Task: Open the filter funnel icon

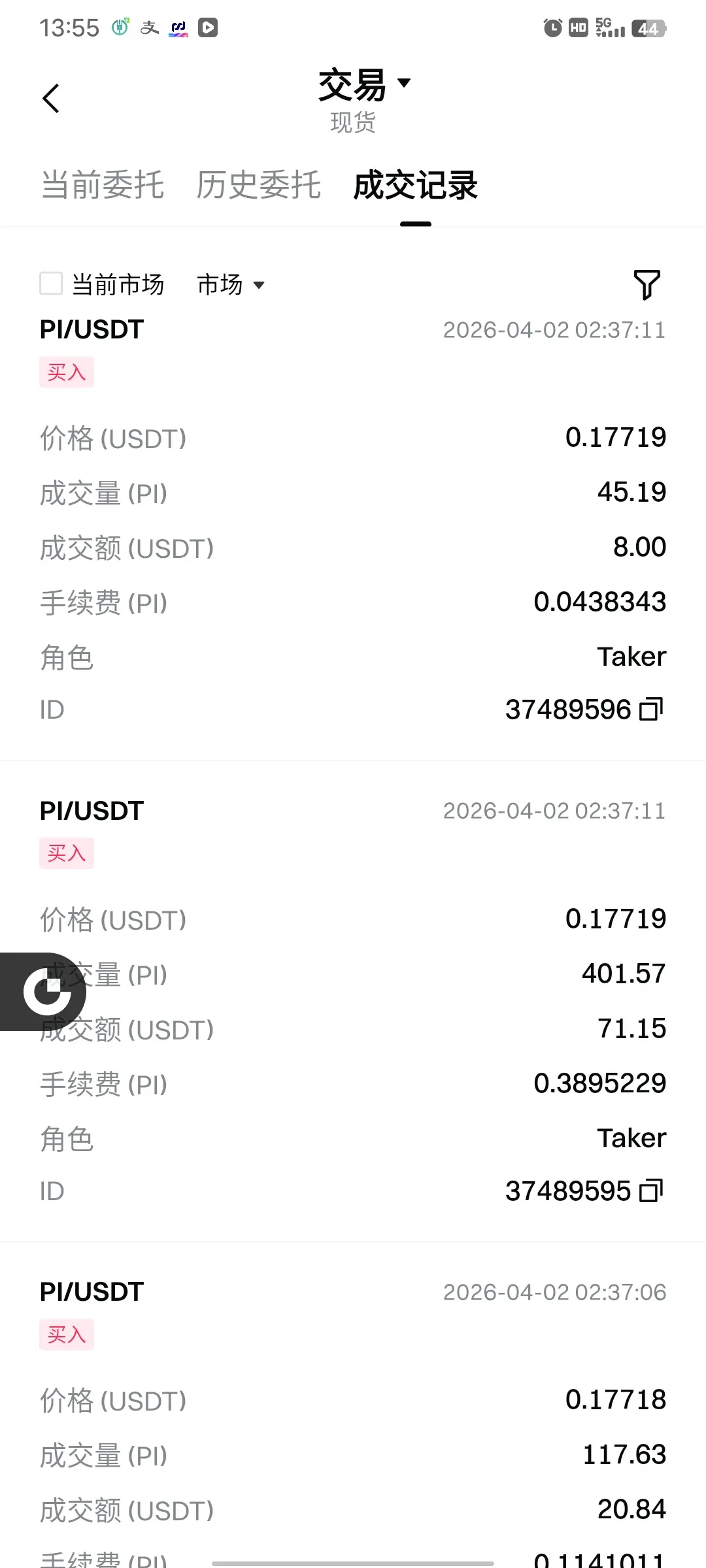Action: click(x=647, y=285)
